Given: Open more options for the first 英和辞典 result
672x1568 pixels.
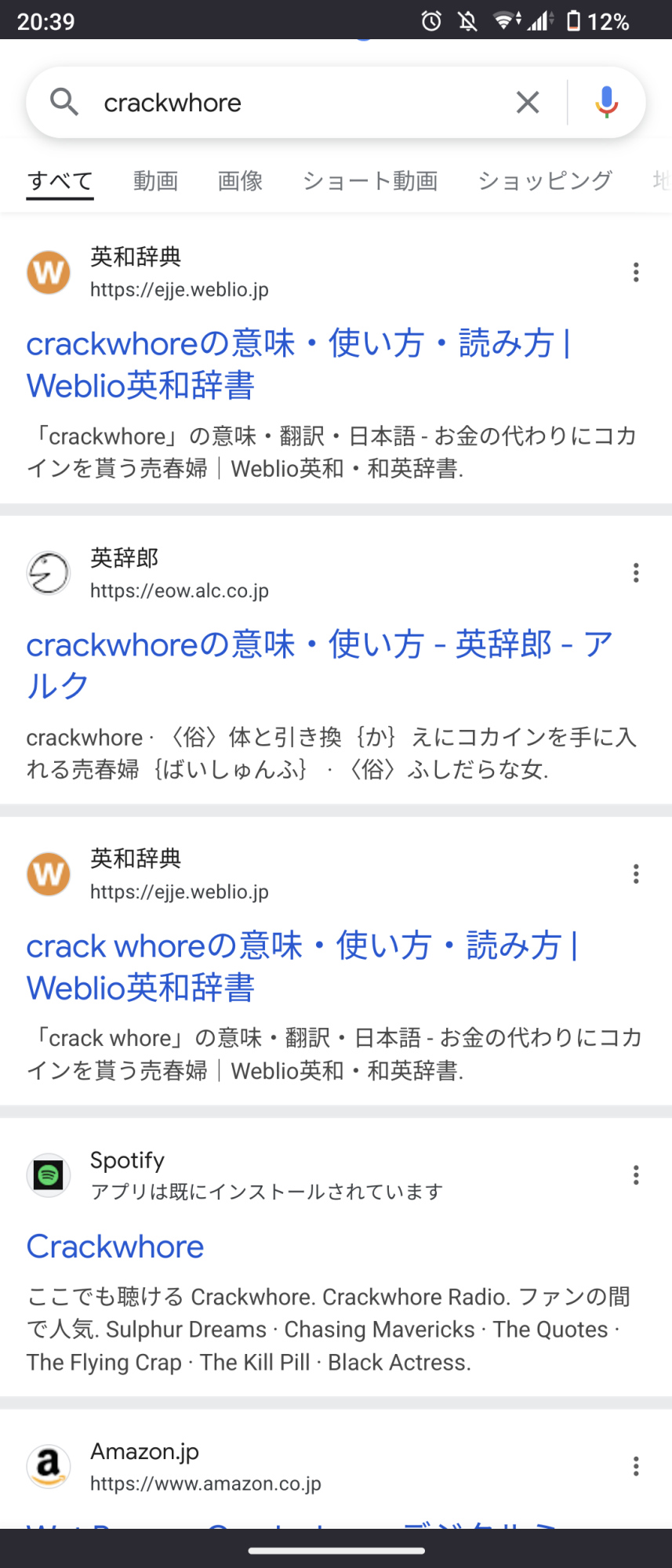Looking at the screenshot, I should pos(636,272).
